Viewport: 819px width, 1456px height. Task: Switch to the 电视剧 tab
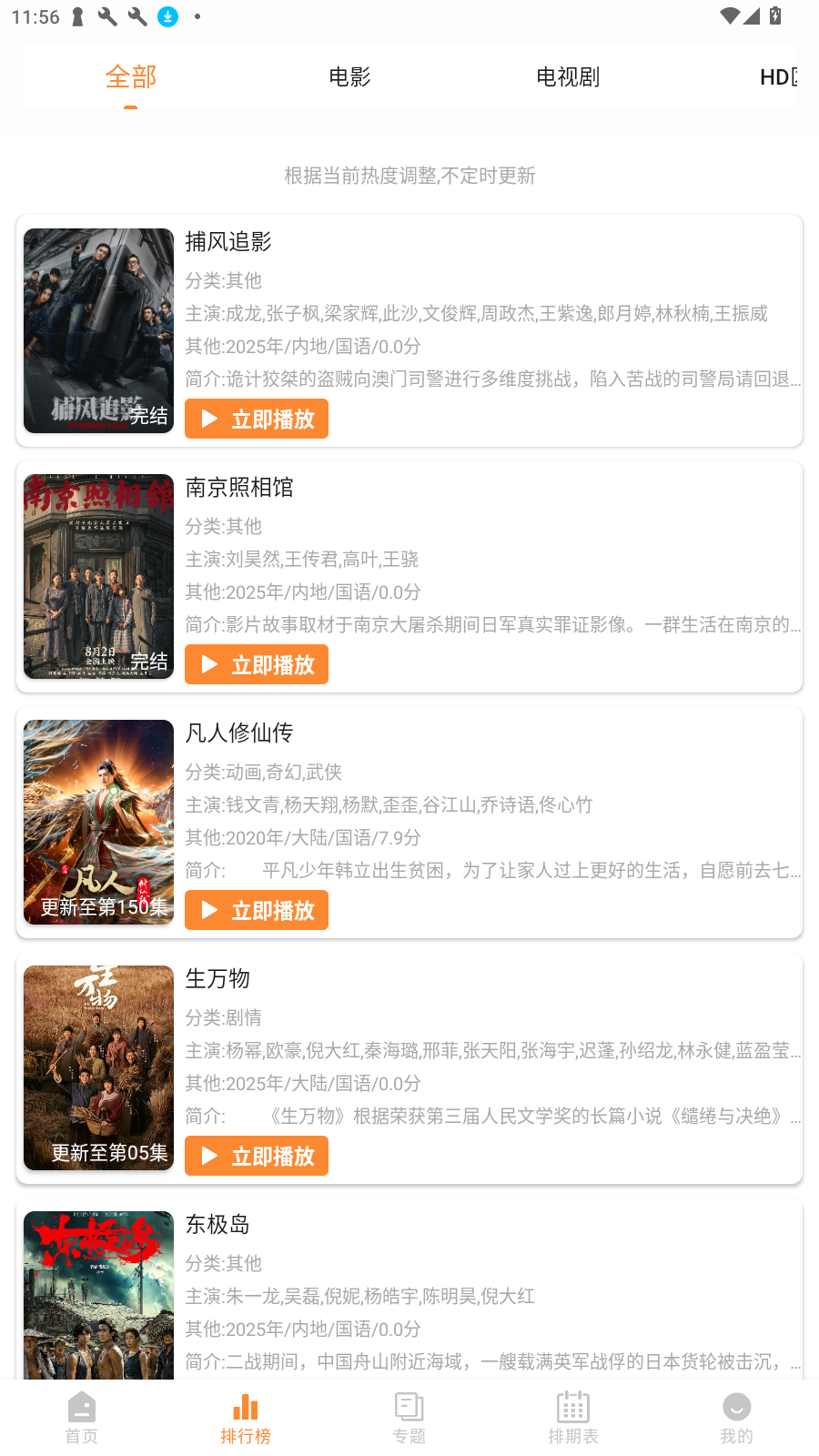(x=567, y=77)
